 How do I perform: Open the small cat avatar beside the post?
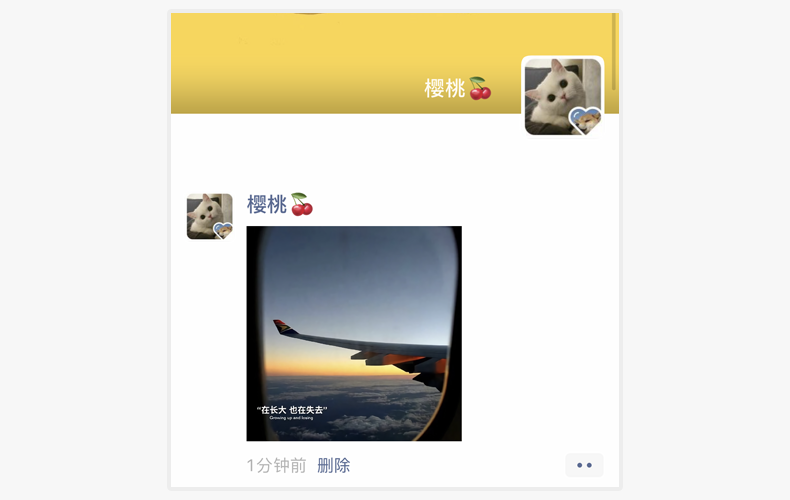[209, 216]
